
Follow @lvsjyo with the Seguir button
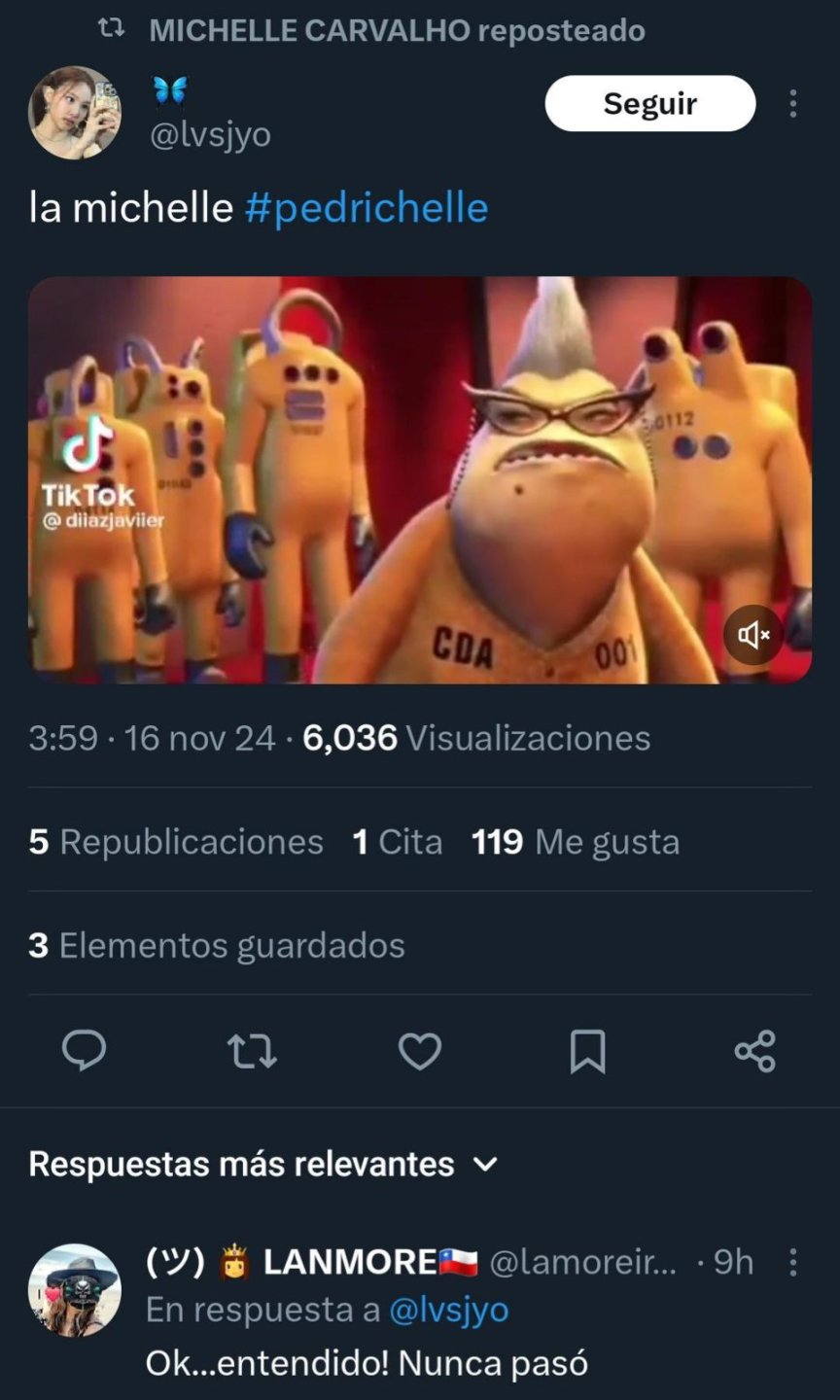click(649, 103)
